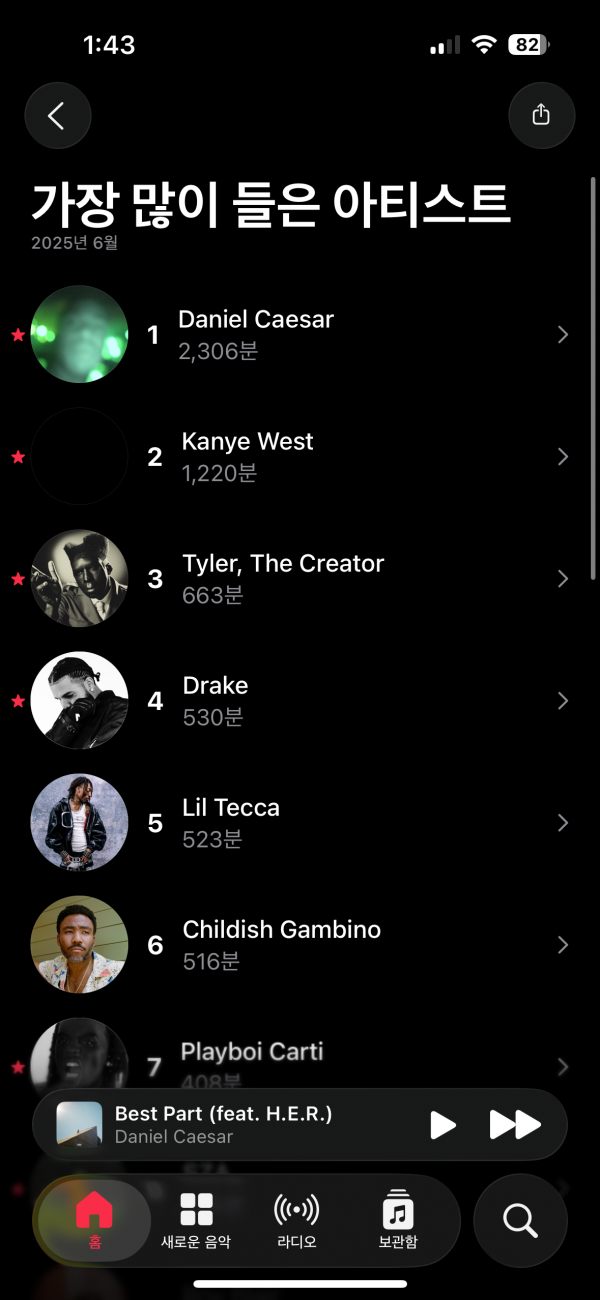Image resolution: width=600 pixels, height=1300 pixels.
Task: Open search with the magnifier button
Action: coord(520,1221)
